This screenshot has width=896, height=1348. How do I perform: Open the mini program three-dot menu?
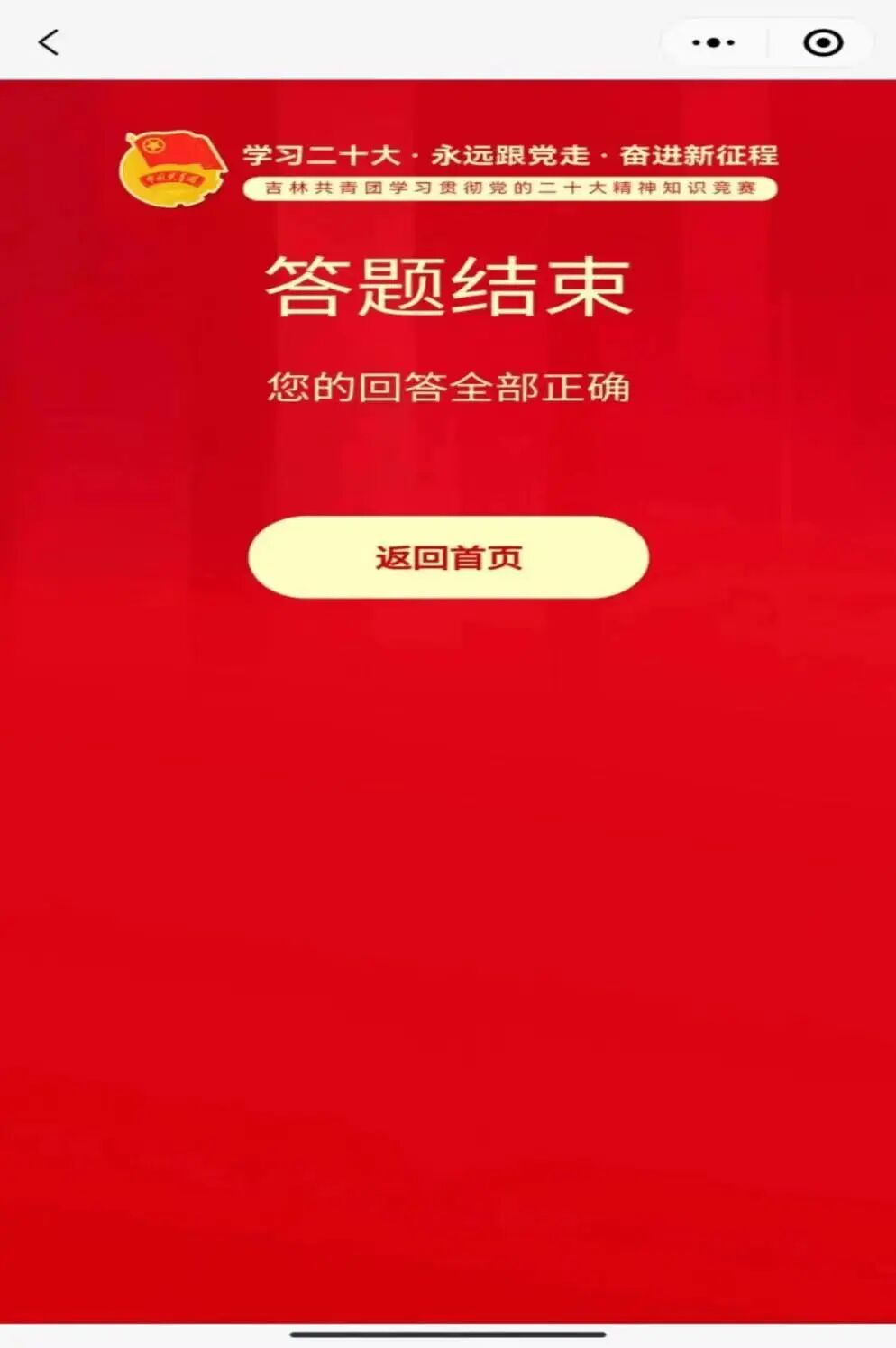pyautogui.click(x=713, y=42)
